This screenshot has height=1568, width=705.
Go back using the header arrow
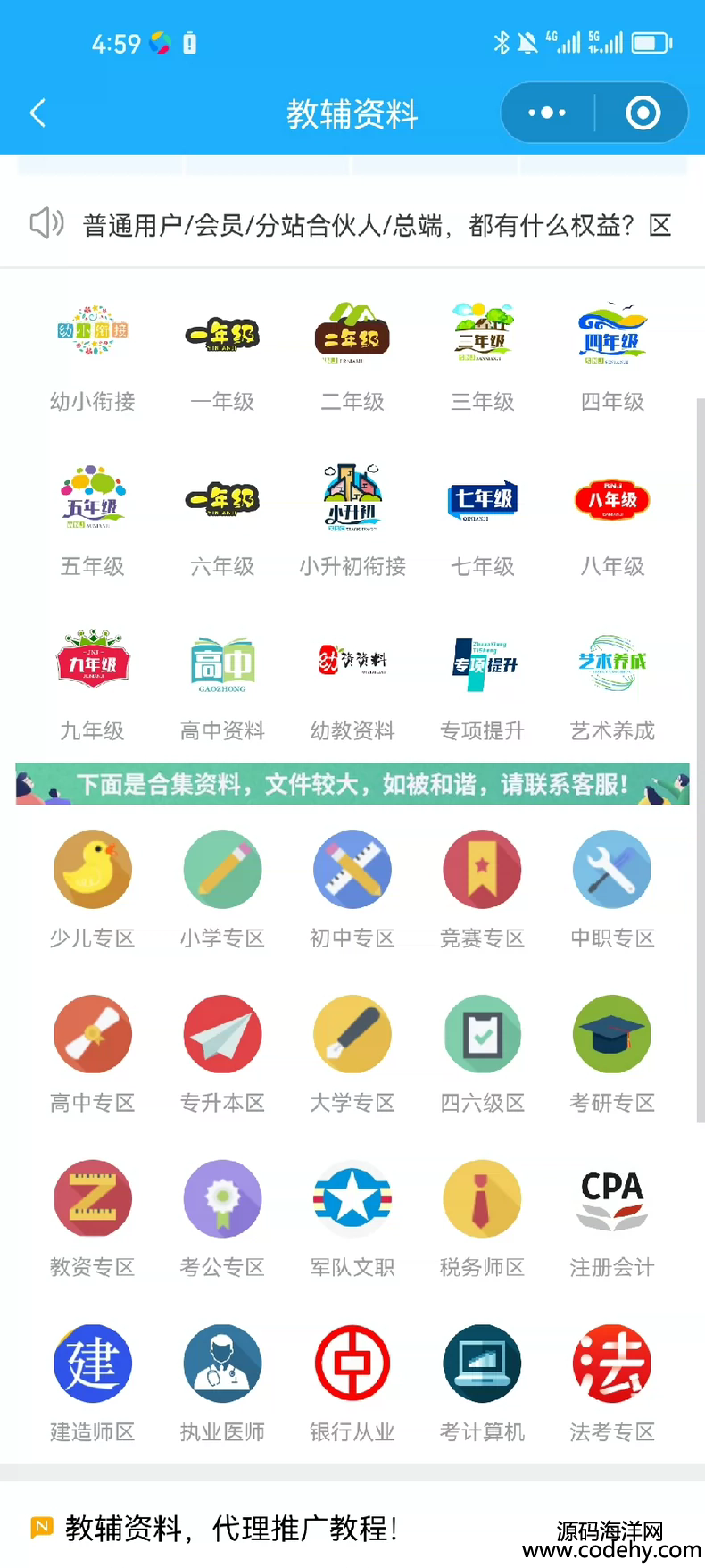pyautogui.click(x=37, y=113)
